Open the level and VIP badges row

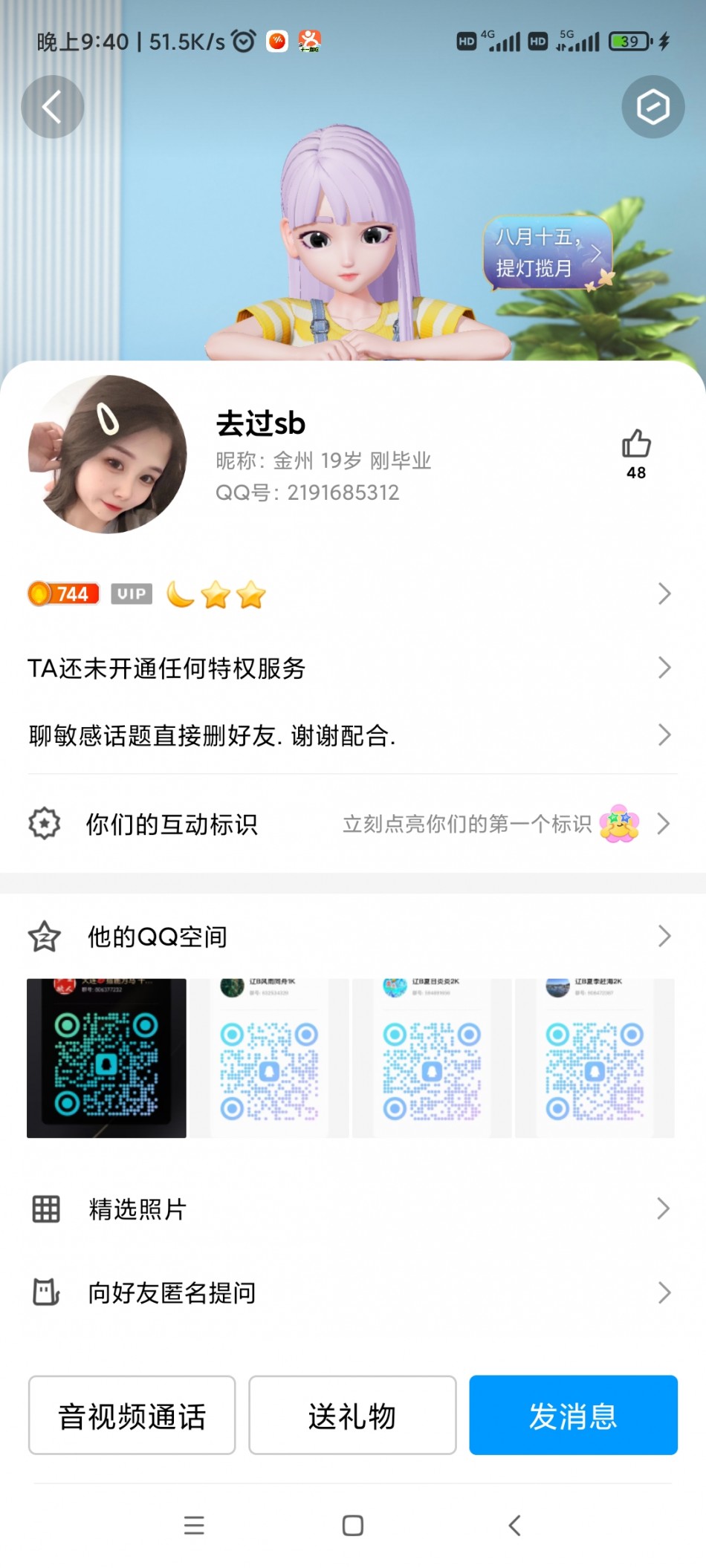(349, 594)
